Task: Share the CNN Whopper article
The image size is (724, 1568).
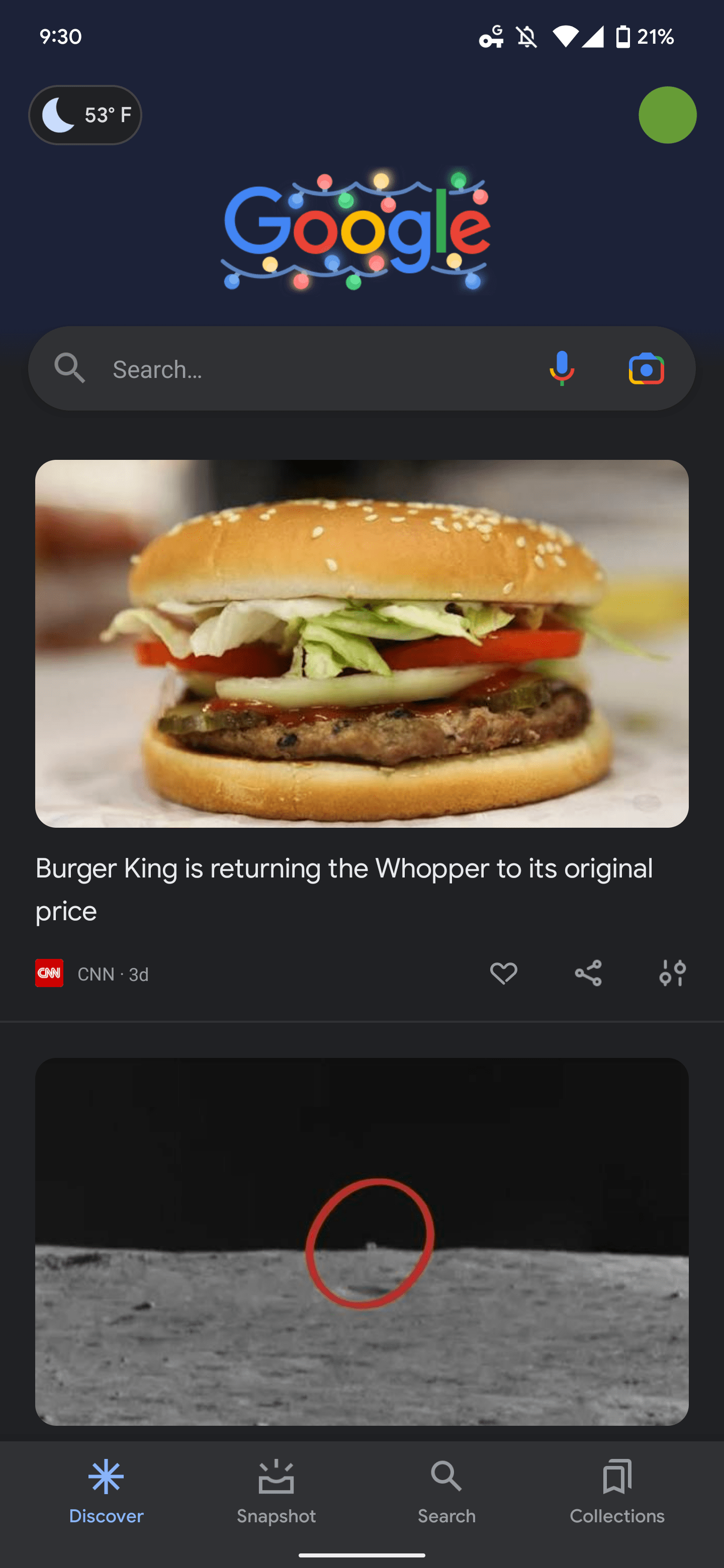Action: 588,973
